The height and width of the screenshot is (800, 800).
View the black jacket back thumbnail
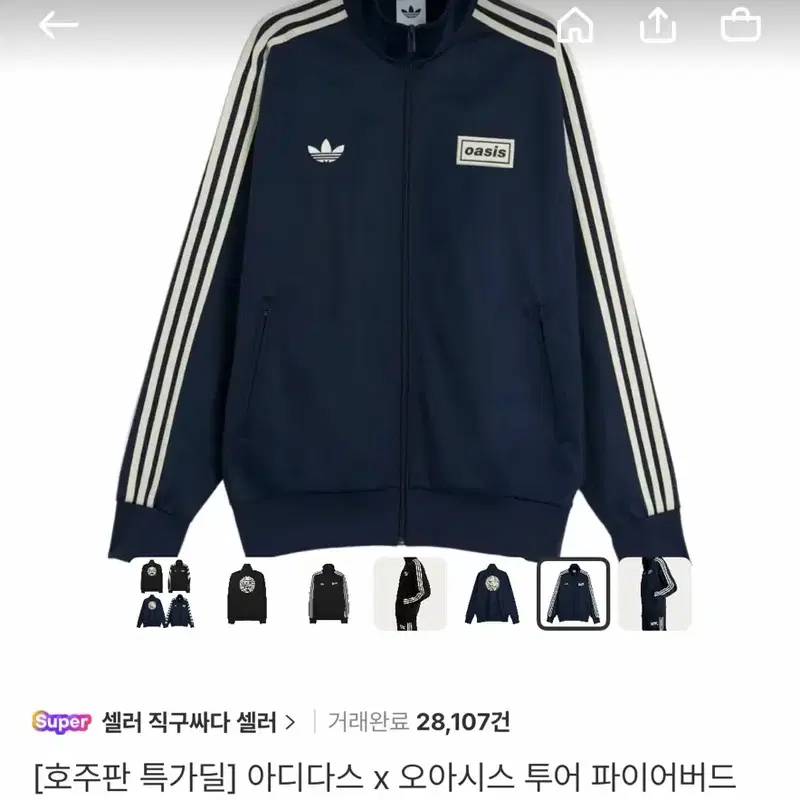click(247, 594)
